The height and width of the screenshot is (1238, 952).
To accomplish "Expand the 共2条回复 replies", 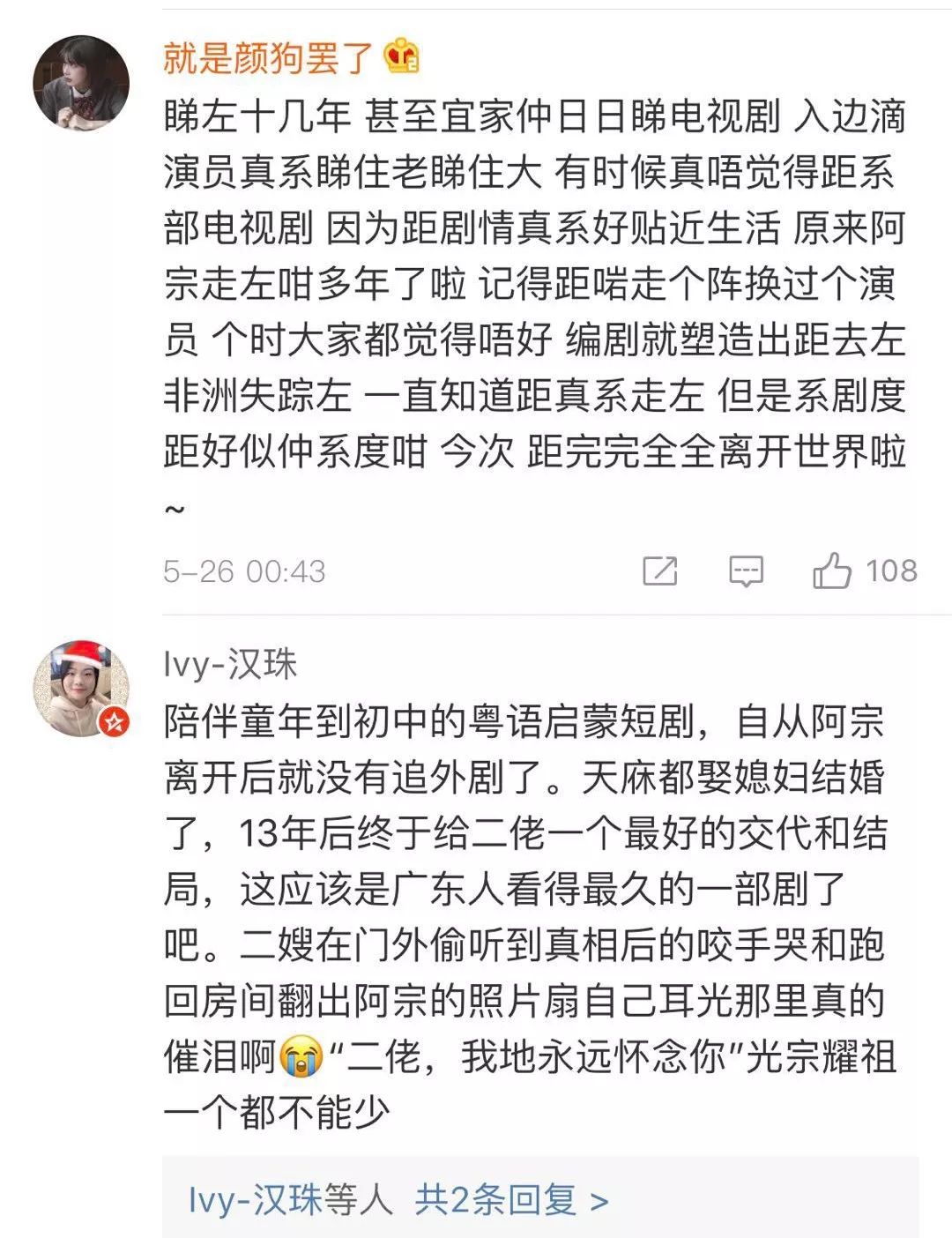I will click(511, 1199).
